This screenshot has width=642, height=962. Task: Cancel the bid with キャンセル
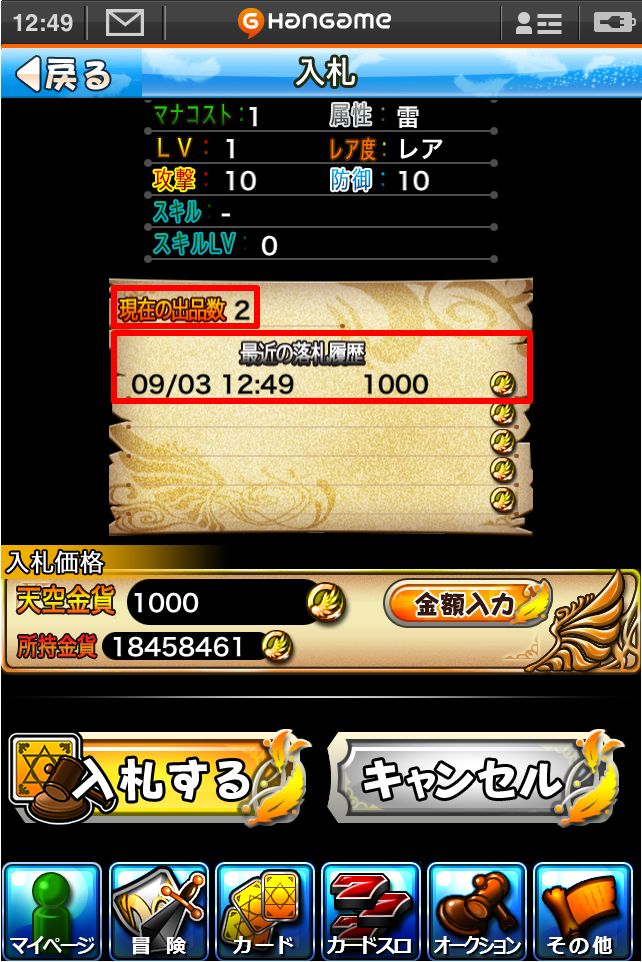click(x=475, y=779)
